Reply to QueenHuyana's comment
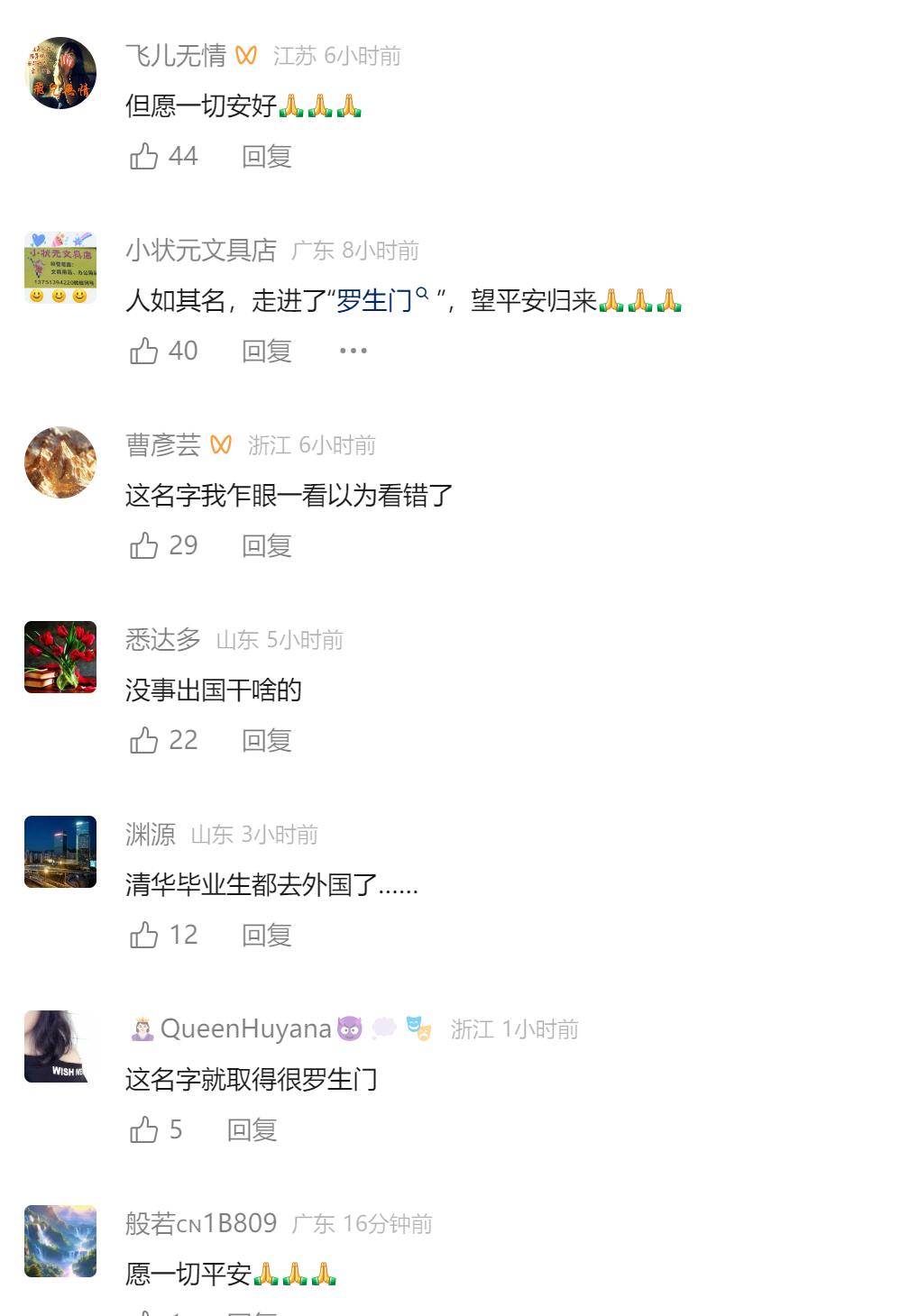The height and width of the screenshot is (1316, 909). (252, 1129)
